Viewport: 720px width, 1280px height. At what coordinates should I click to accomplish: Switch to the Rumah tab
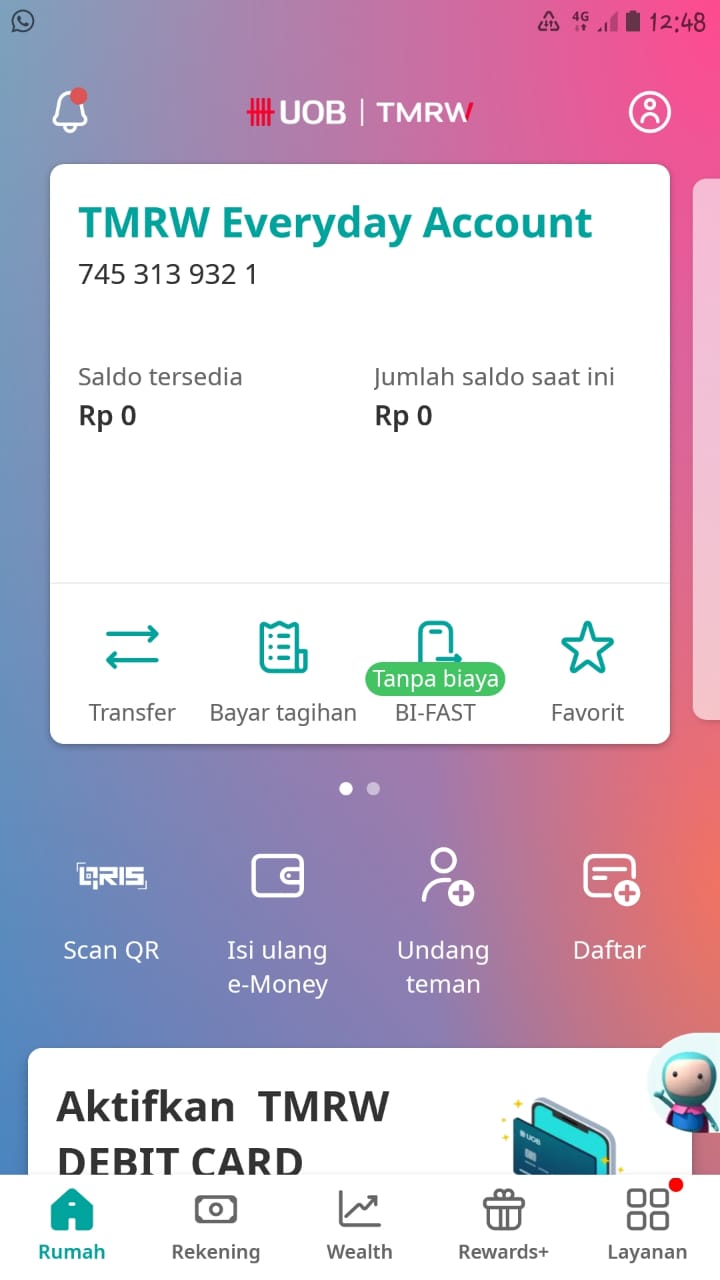(72, 1224)
